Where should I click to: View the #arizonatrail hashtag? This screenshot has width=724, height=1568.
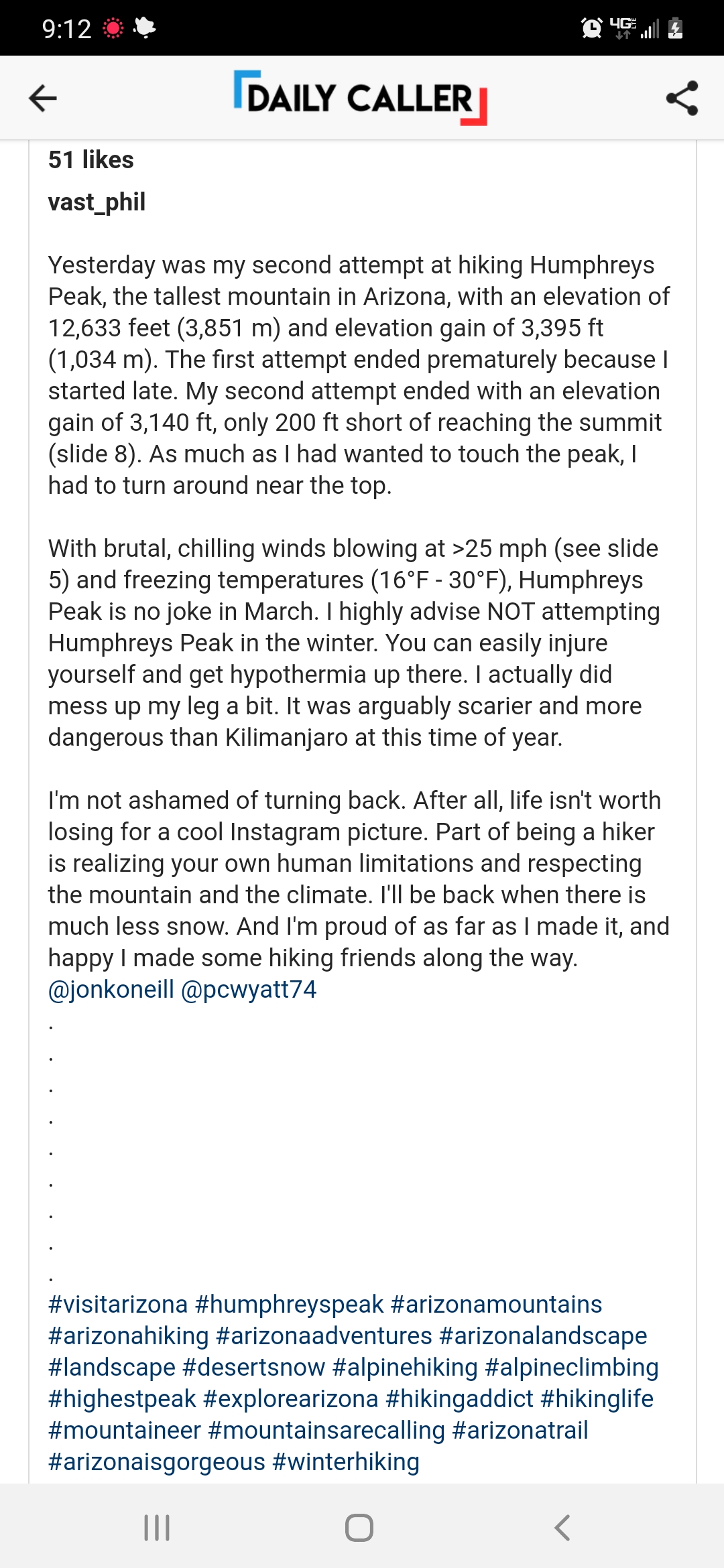pyautogui.click(x=520, y=1430)
